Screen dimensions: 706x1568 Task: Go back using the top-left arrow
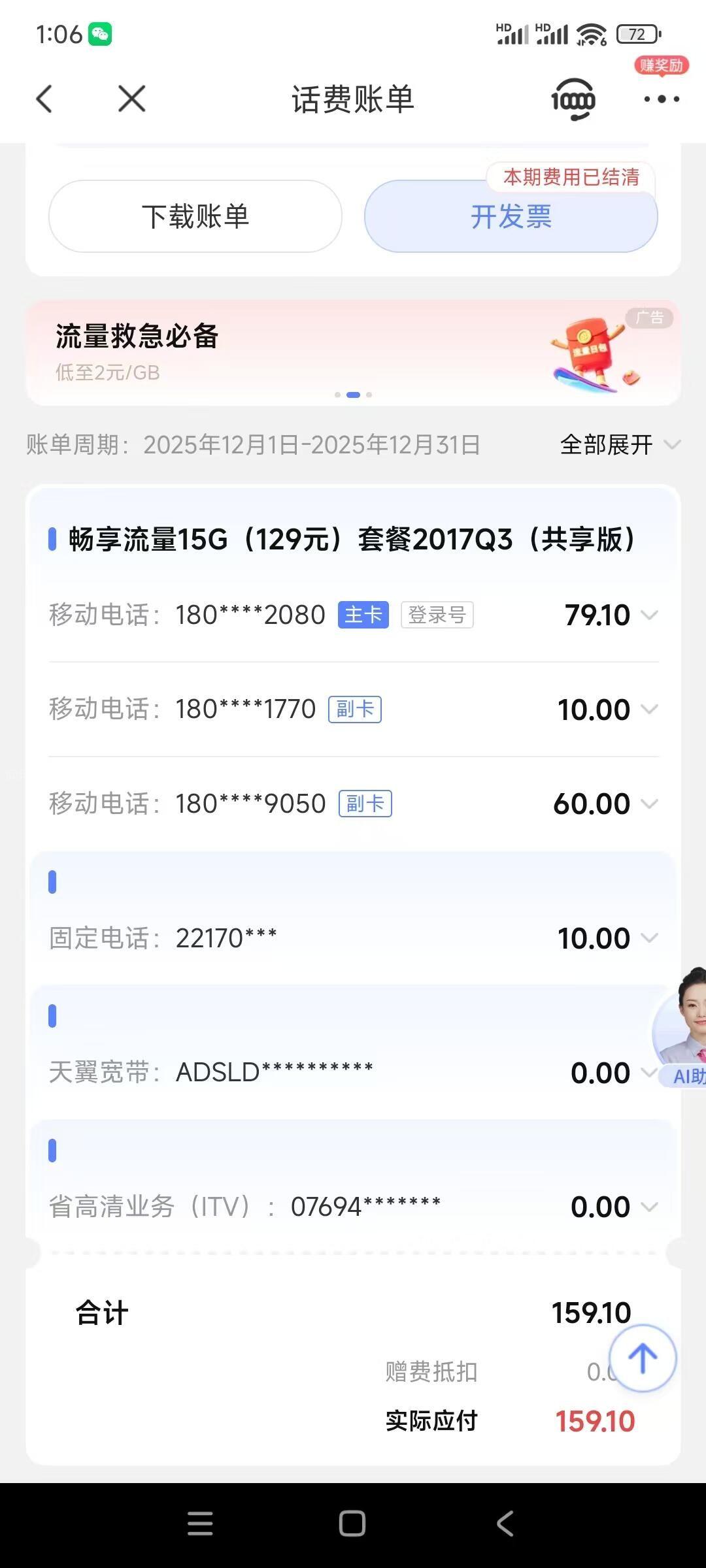[x=44, y=99]
